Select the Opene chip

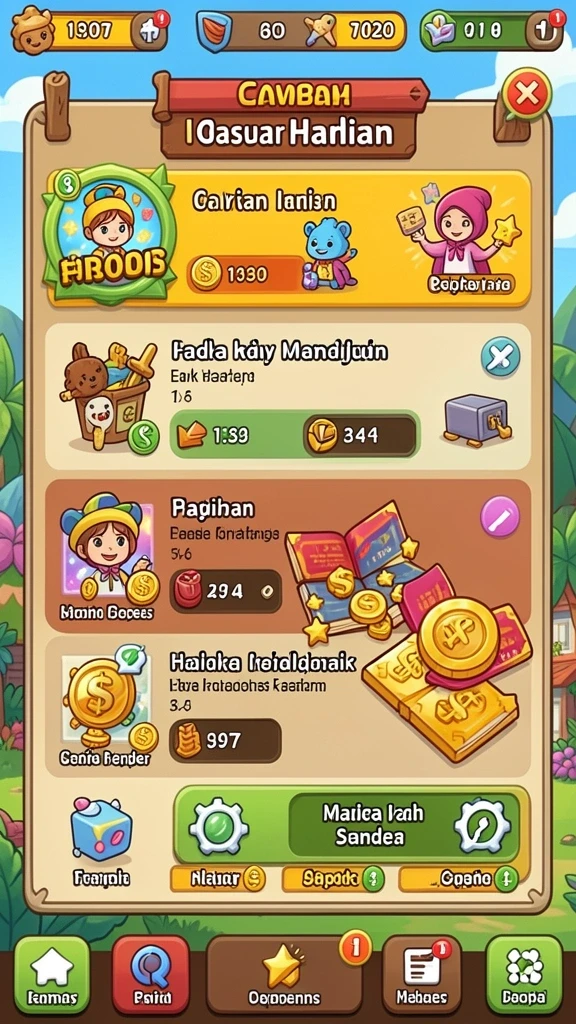459,879
